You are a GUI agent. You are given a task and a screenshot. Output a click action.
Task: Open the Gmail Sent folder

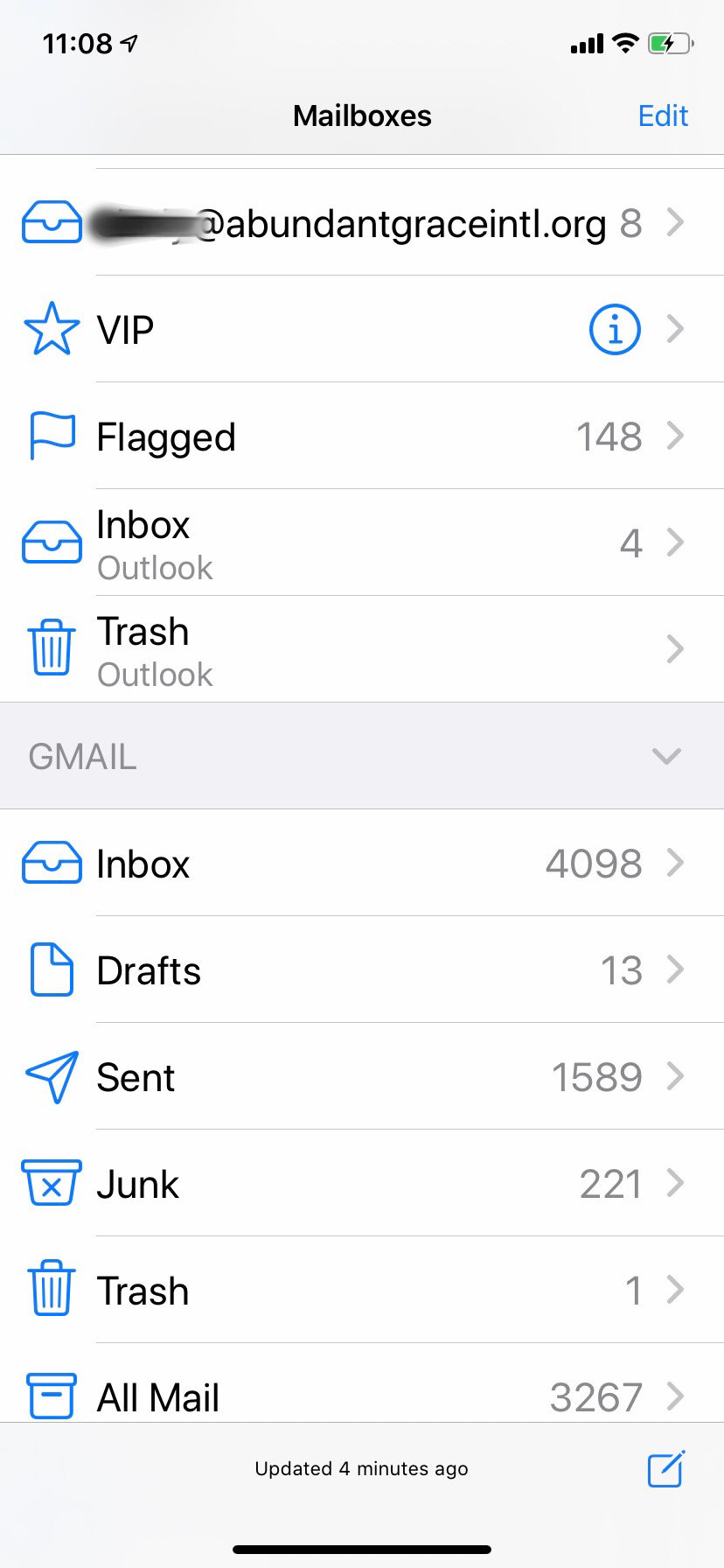[350, 1077]
